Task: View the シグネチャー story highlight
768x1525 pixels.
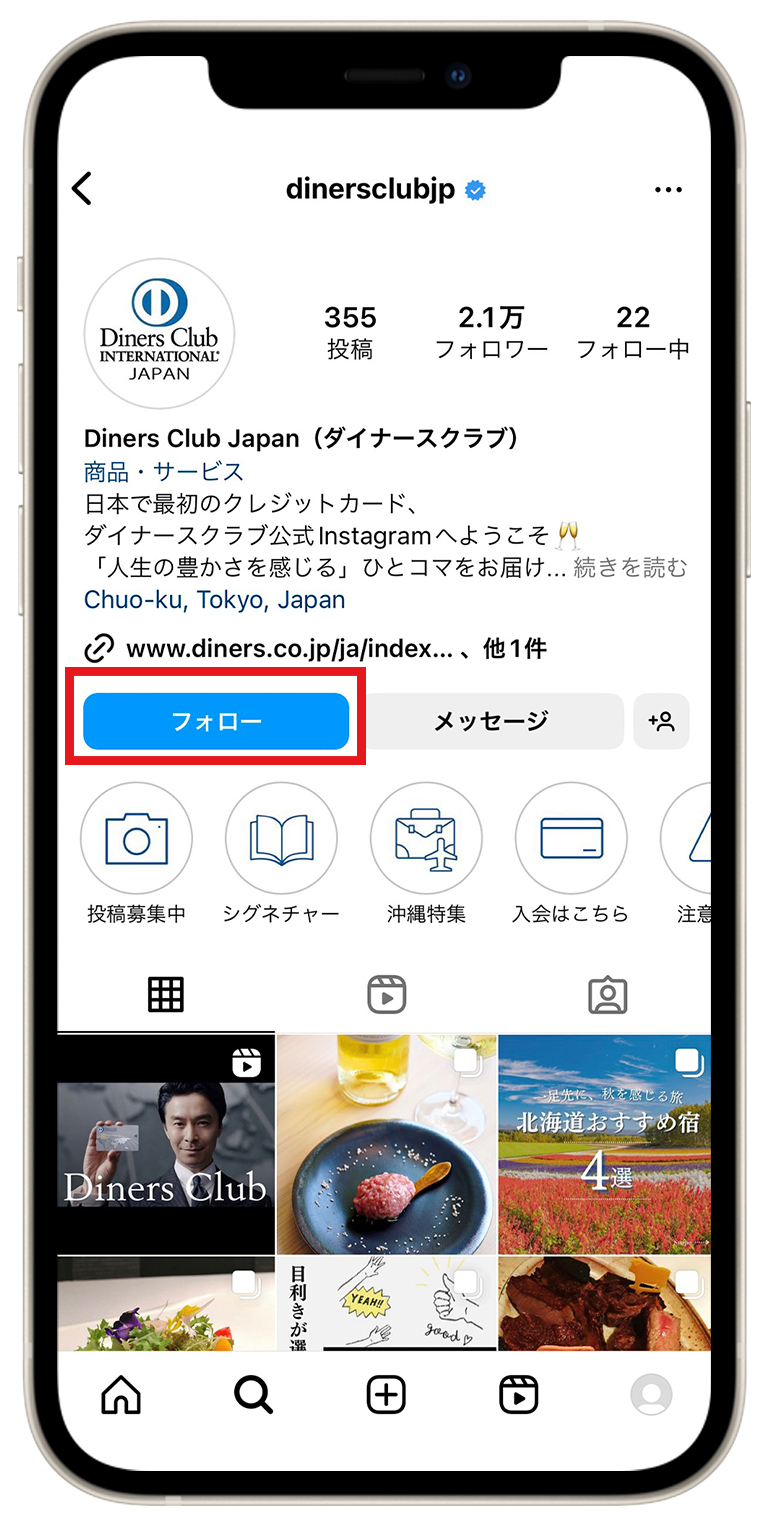Action: (x=281, y=839)
